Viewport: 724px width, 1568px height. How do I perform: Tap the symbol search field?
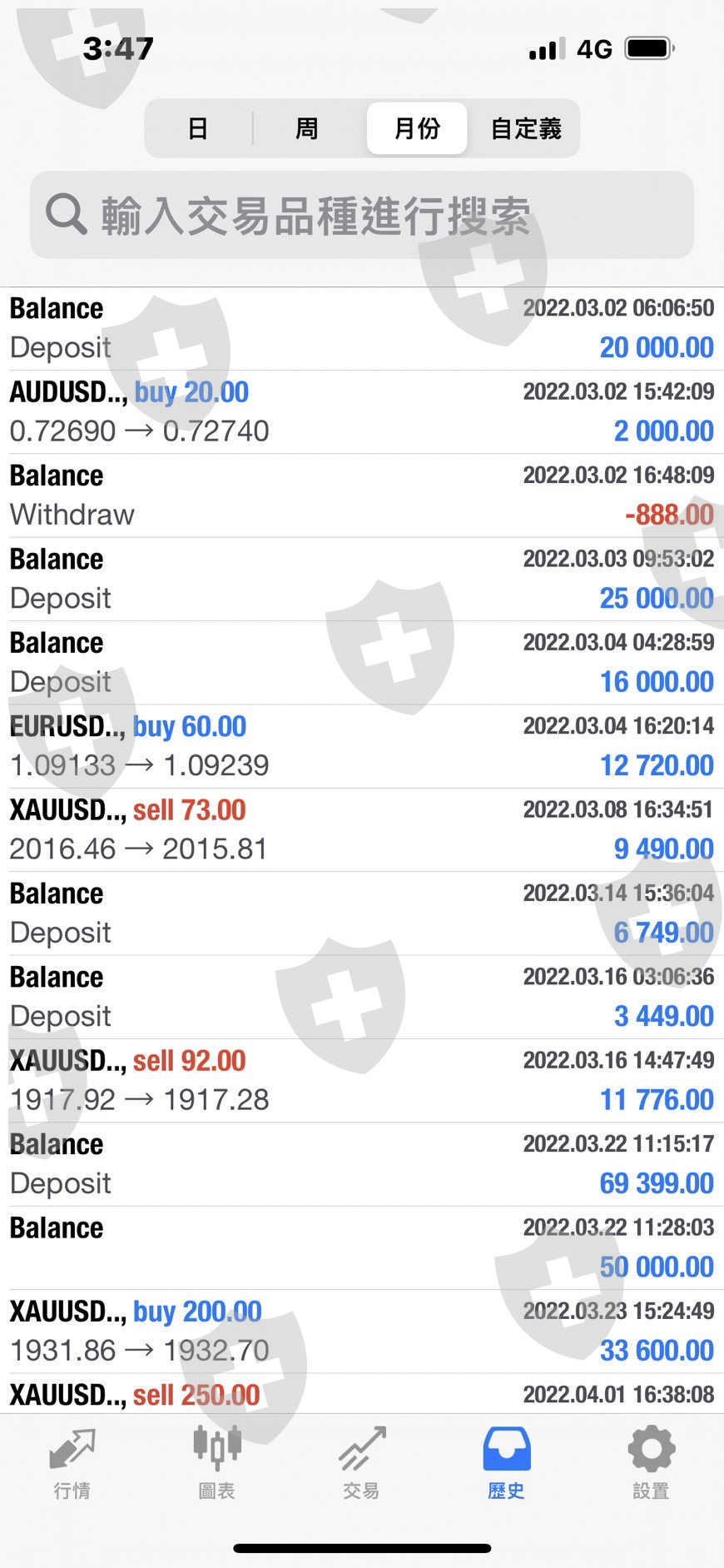[x=362, y=216]
